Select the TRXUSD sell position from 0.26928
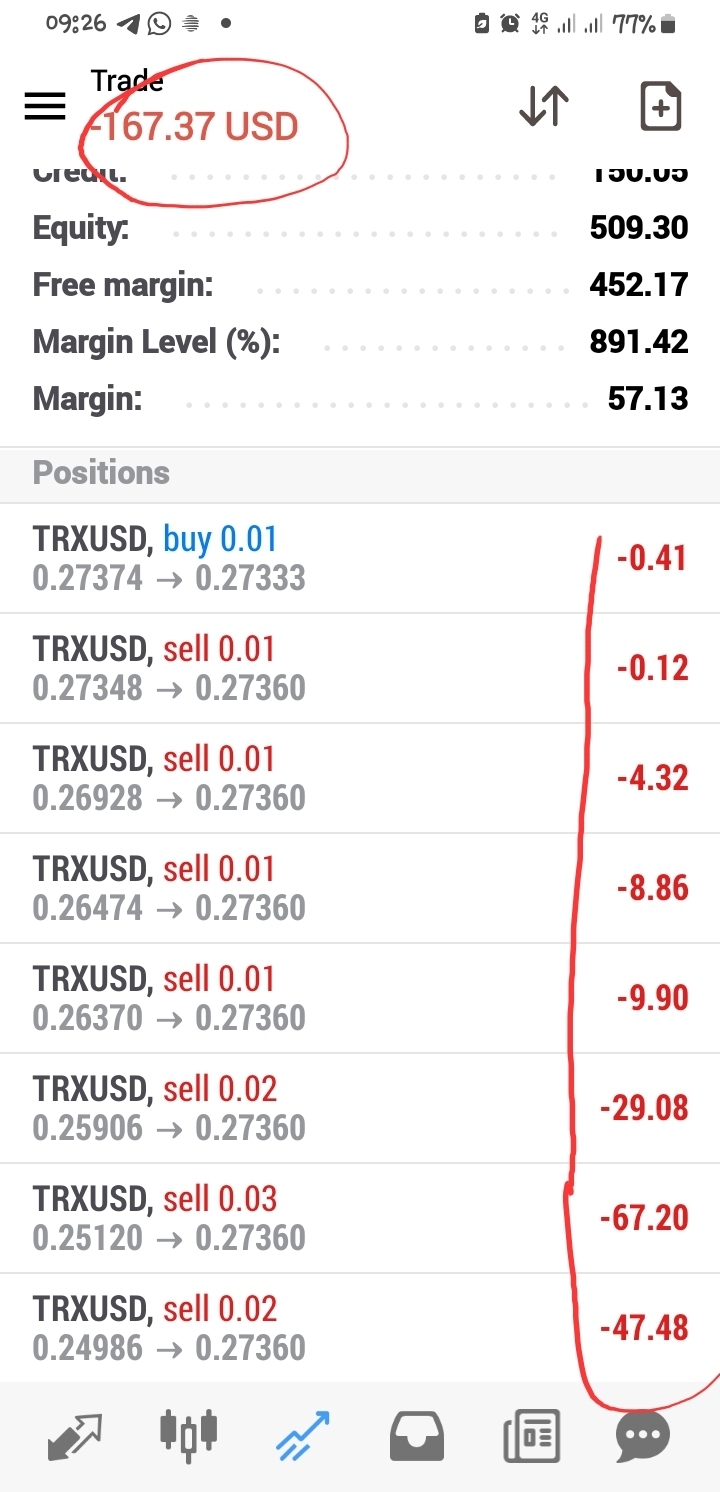The height and width of the screenshot is (1492, 720). 360,778
